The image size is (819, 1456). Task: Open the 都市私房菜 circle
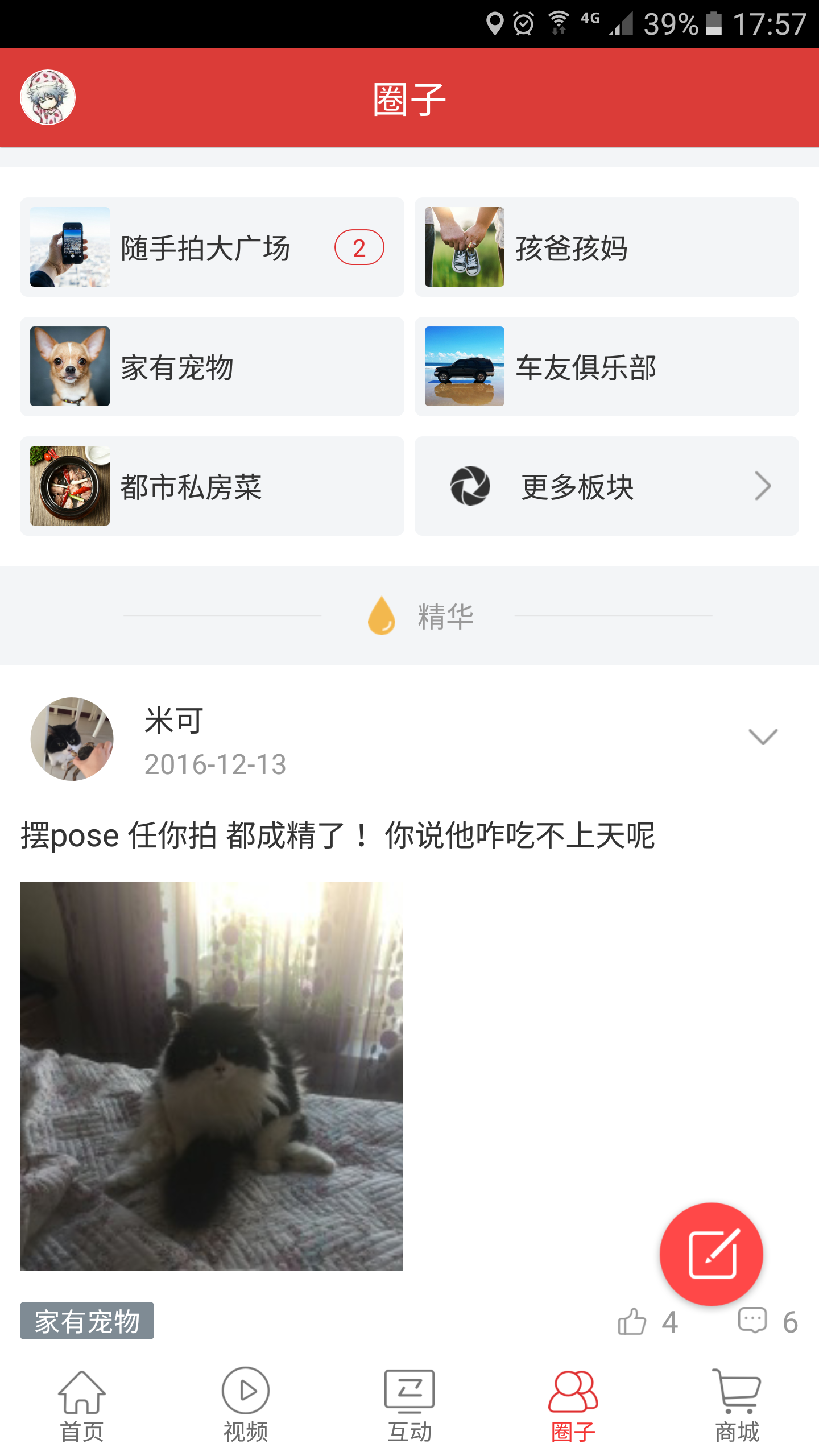click(x=212, y=486)
